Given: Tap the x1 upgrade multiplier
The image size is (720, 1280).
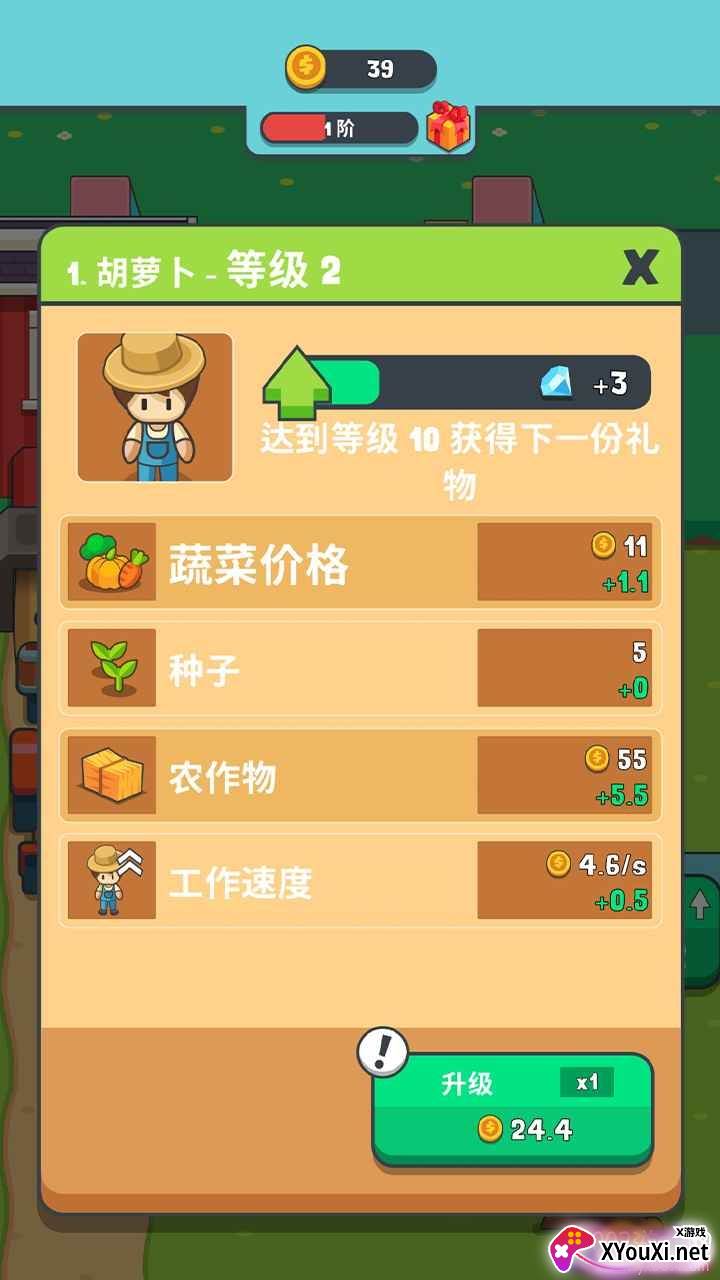Looking at the screenshot, I should point(587,1082).
